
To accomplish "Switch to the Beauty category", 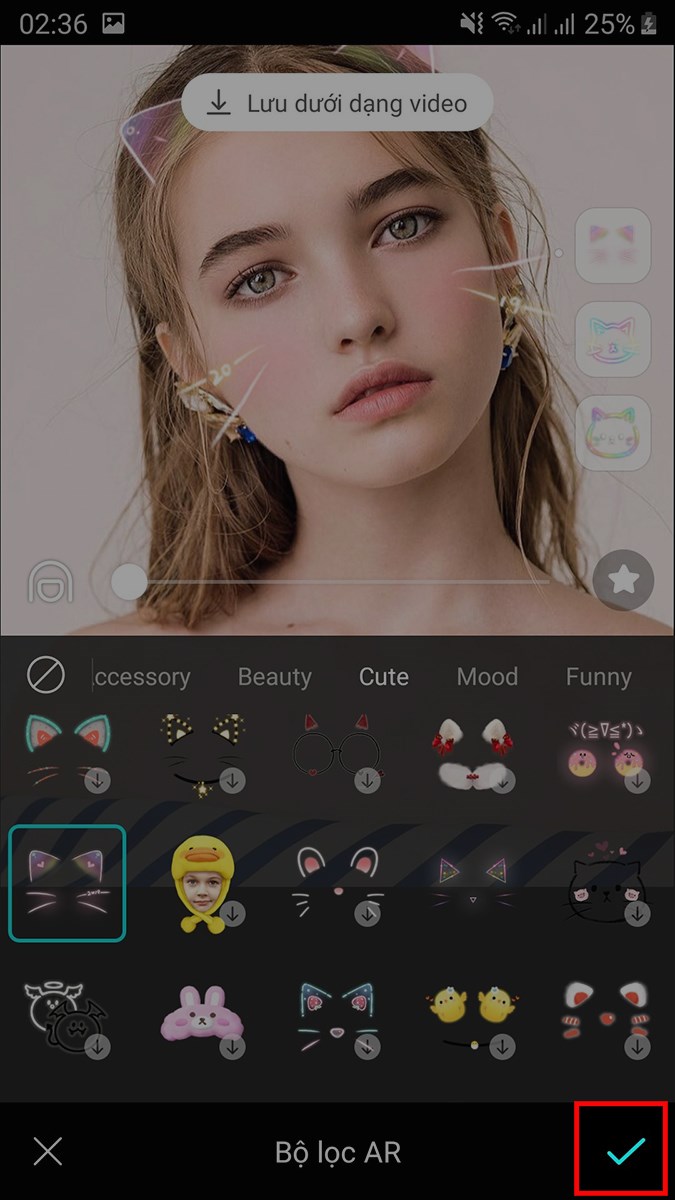I will point(274,677).
